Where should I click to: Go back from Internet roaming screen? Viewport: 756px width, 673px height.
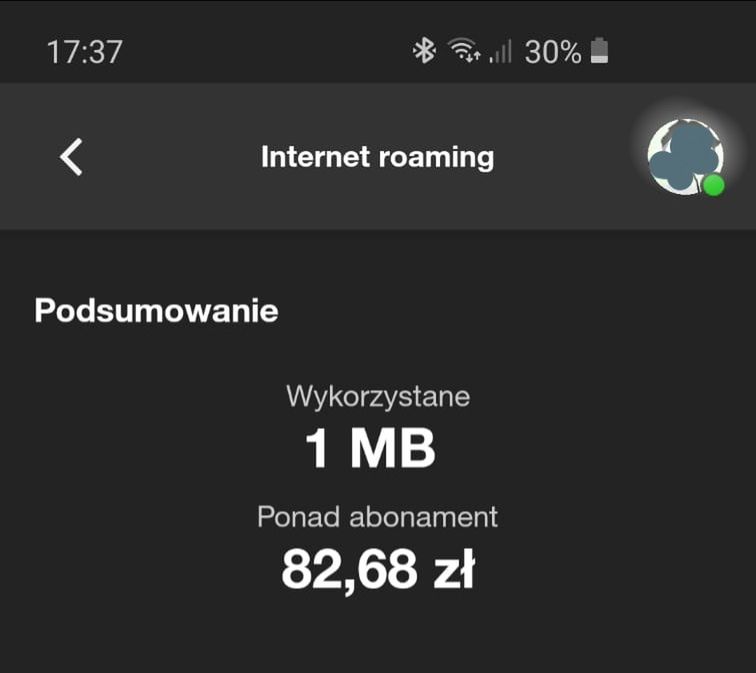pyautogui.click(x=71, y=157)
